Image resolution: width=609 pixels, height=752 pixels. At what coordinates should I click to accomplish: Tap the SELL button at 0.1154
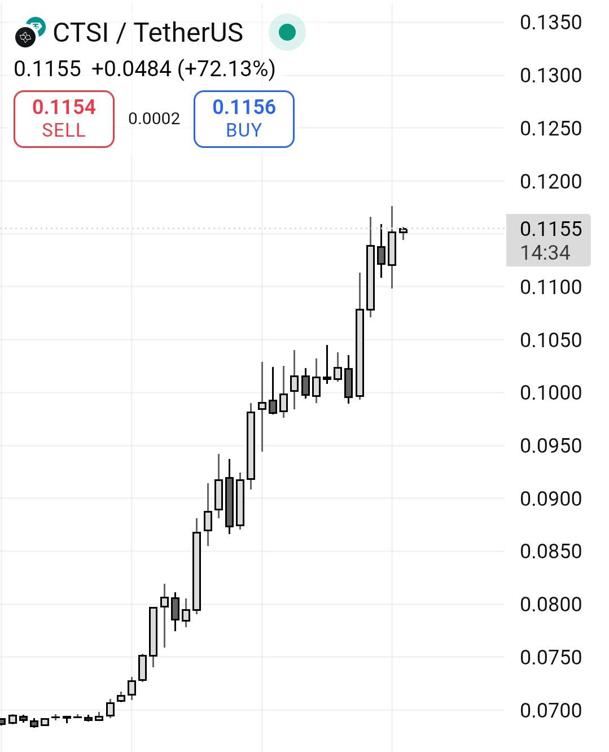click(64, 118)
